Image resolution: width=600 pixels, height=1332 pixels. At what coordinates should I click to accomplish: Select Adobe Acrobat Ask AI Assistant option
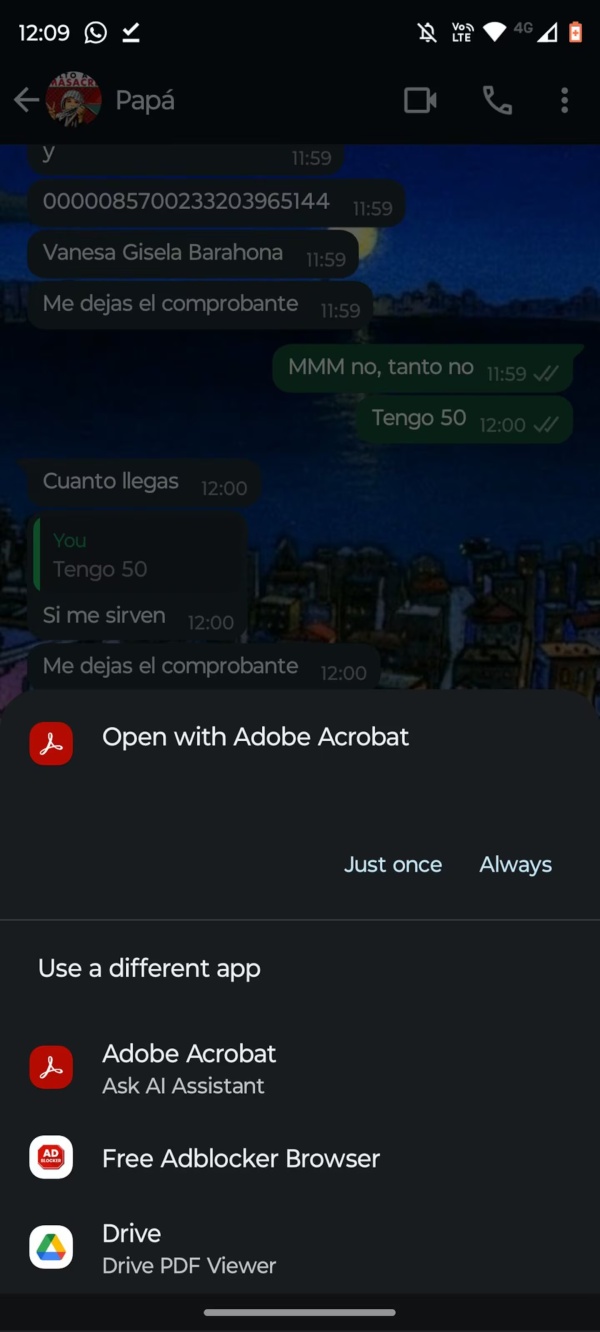coord(189,1068)
